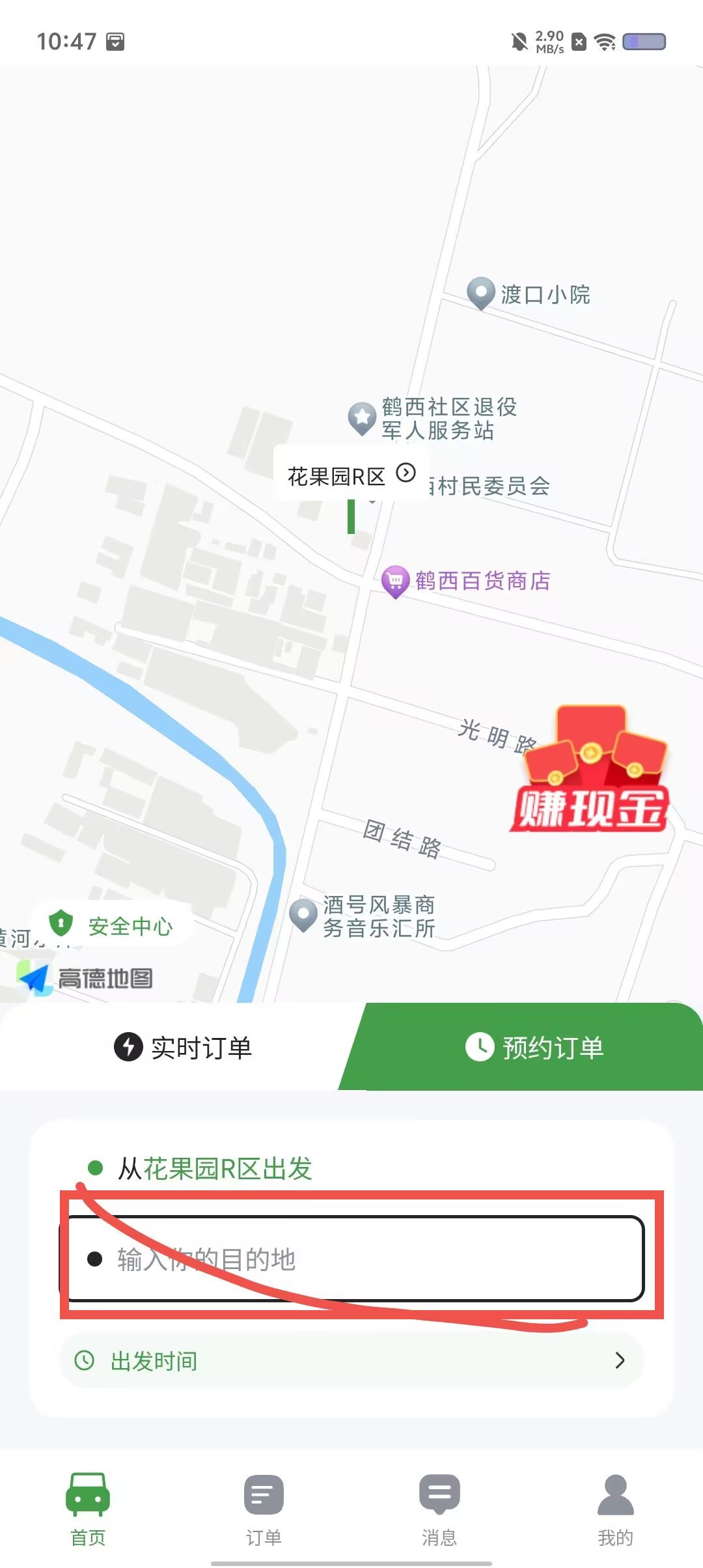
Task: Switch to the 实时订单 tab
Action: pyautogui.click(x=183, y=1048)
